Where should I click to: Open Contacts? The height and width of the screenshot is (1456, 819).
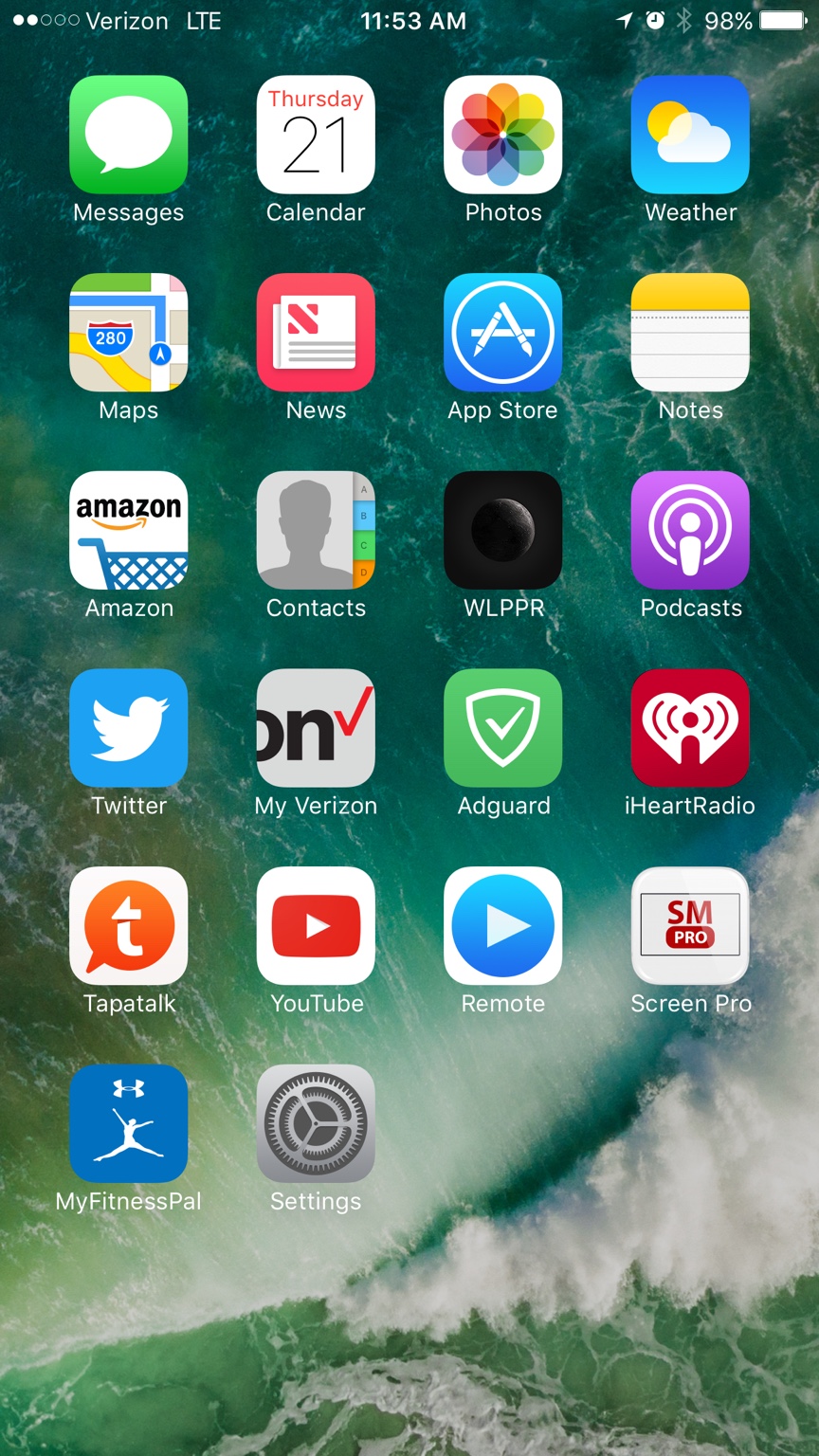(316, 530)
